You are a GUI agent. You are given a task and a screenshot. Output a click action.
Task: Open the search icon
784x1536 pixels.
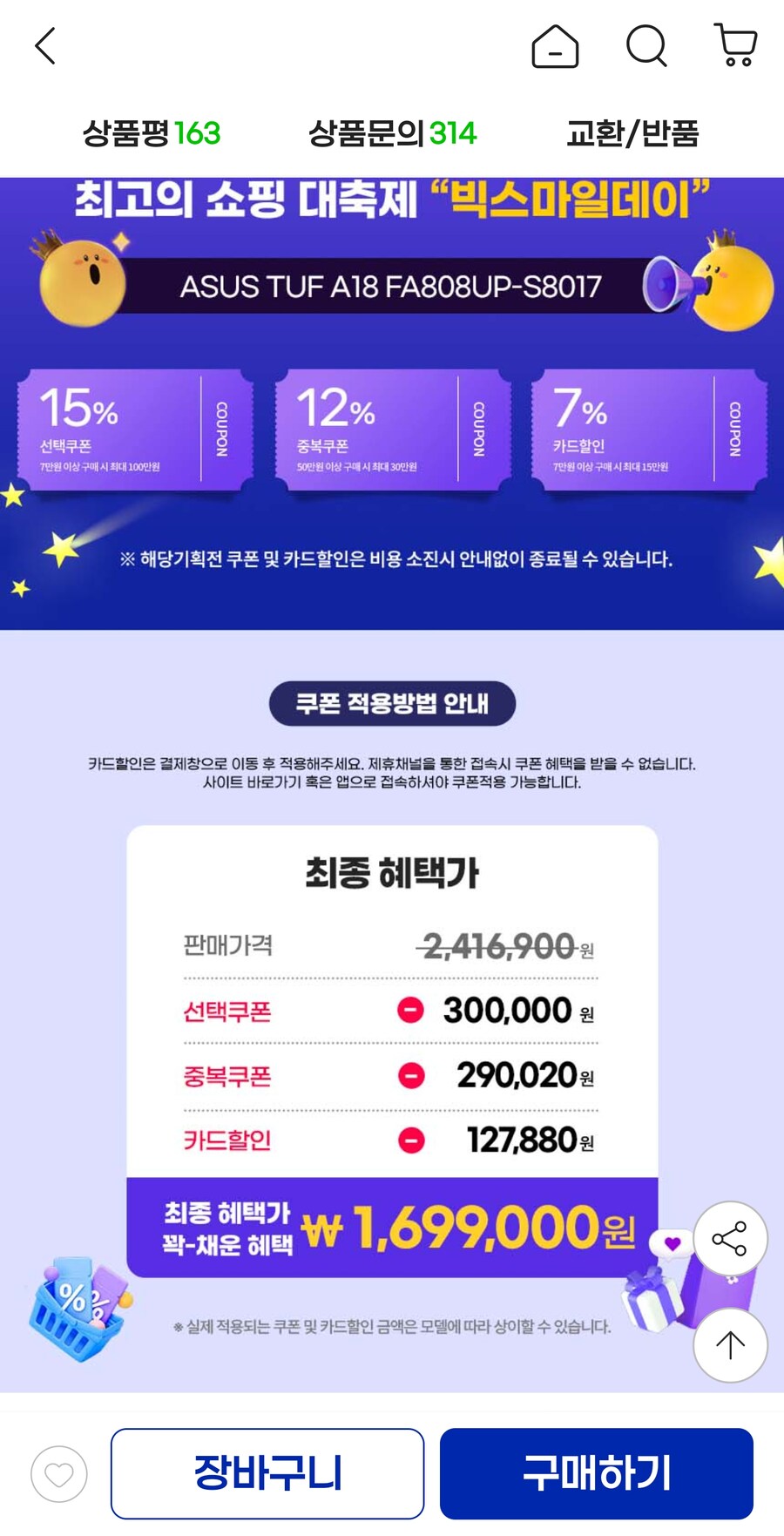click(x=646, y=46)
